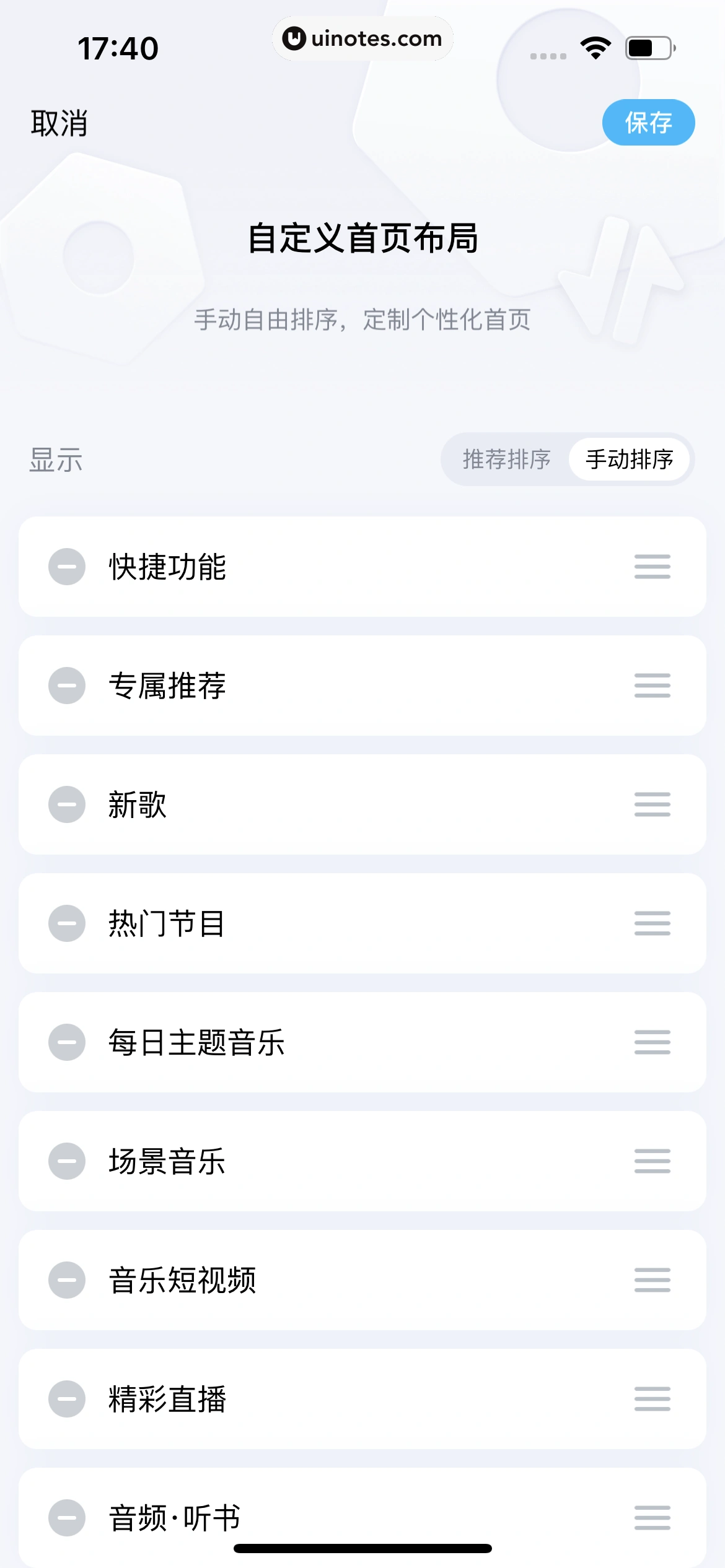Tap the drag handle for 精彩直播
725x1568 pixels.
pyautogui.click(x=652, y=1399)
